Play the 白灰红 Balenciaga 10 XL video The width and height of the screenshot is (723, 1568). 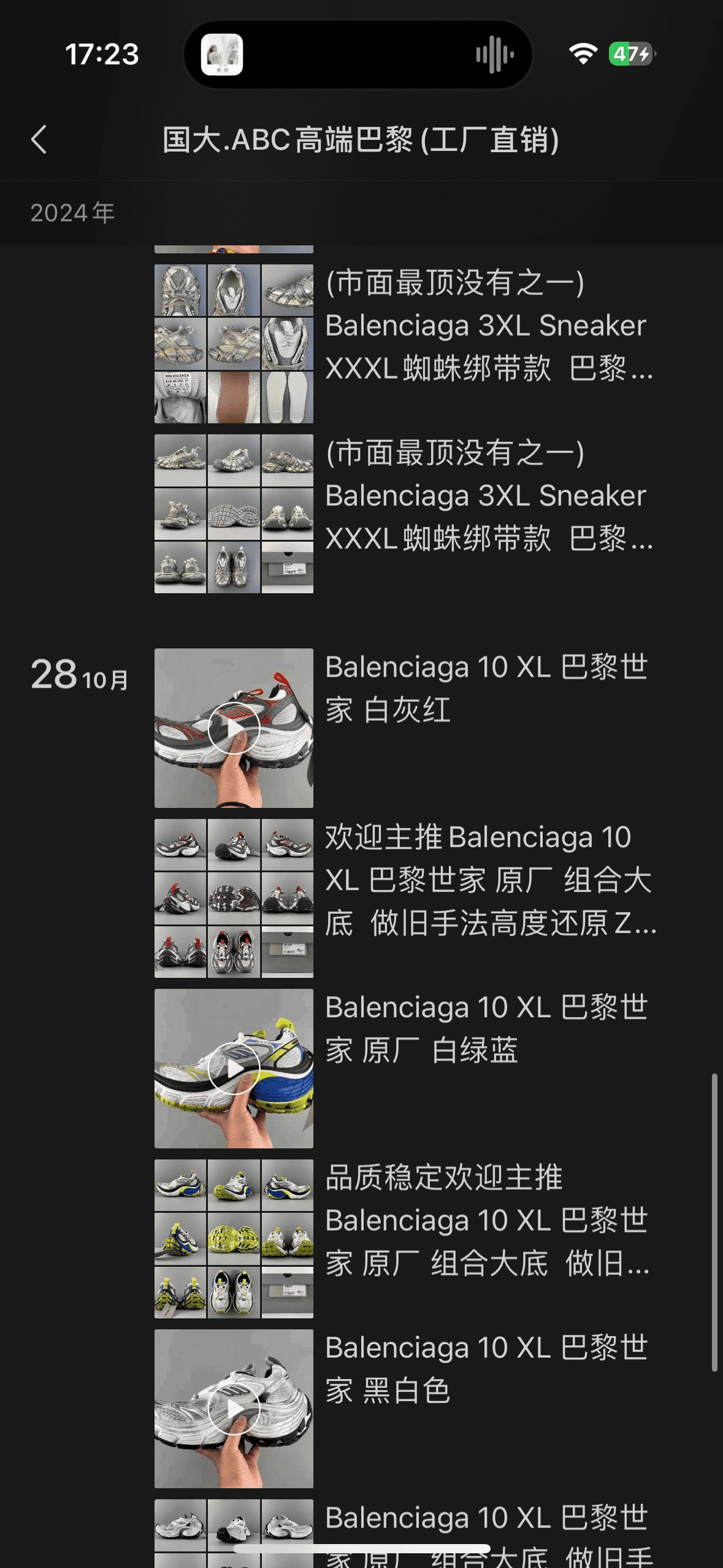[x=234, y=728]
